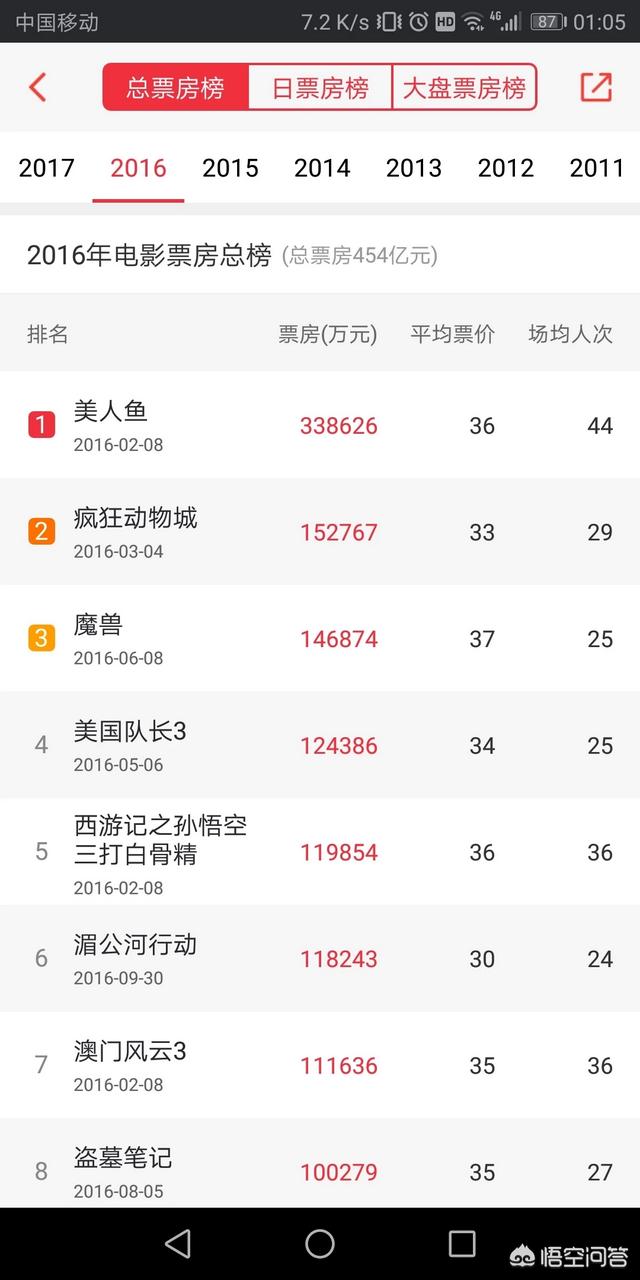Image resolution: width=640 pixels, height=1280 pixels.
Task: Open the 澳门风云3 movie row
Action: (x=320, y=1065)
